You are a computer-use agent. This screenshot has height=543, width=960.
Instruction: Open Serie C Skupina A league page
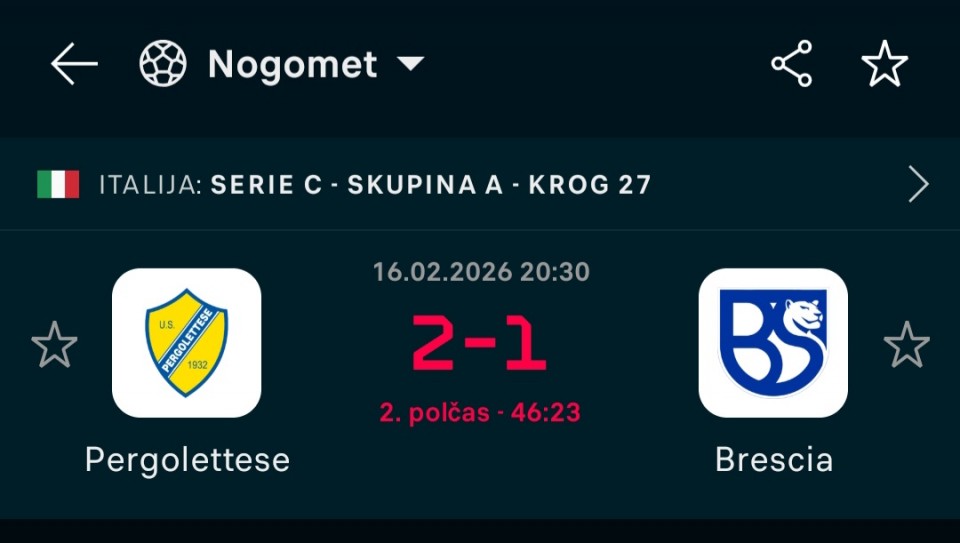coord(480,185)
